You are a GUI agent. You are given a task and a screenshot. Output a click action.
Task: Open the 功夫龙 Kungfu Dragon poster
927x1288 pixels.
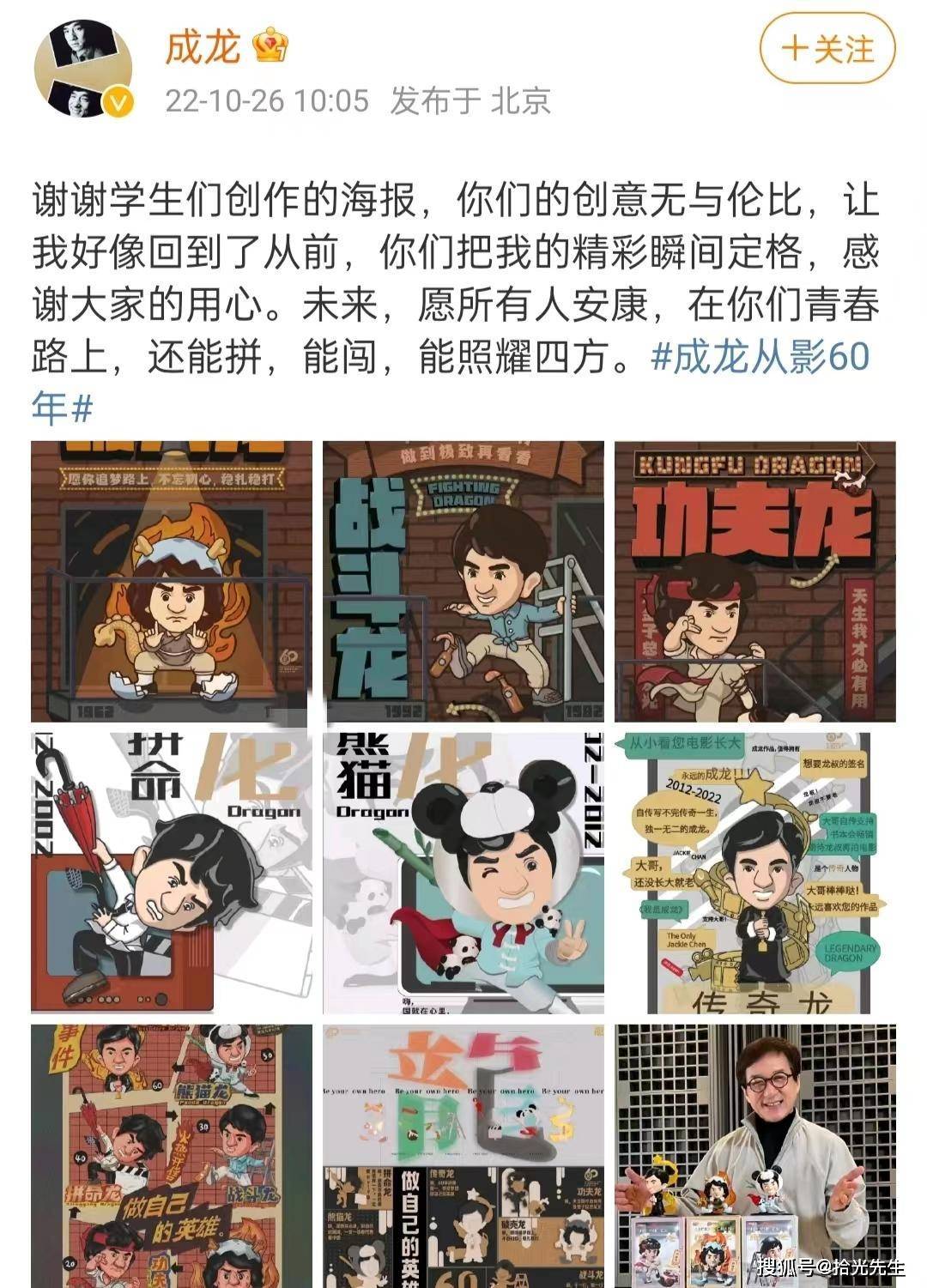(x=755, y=582)
